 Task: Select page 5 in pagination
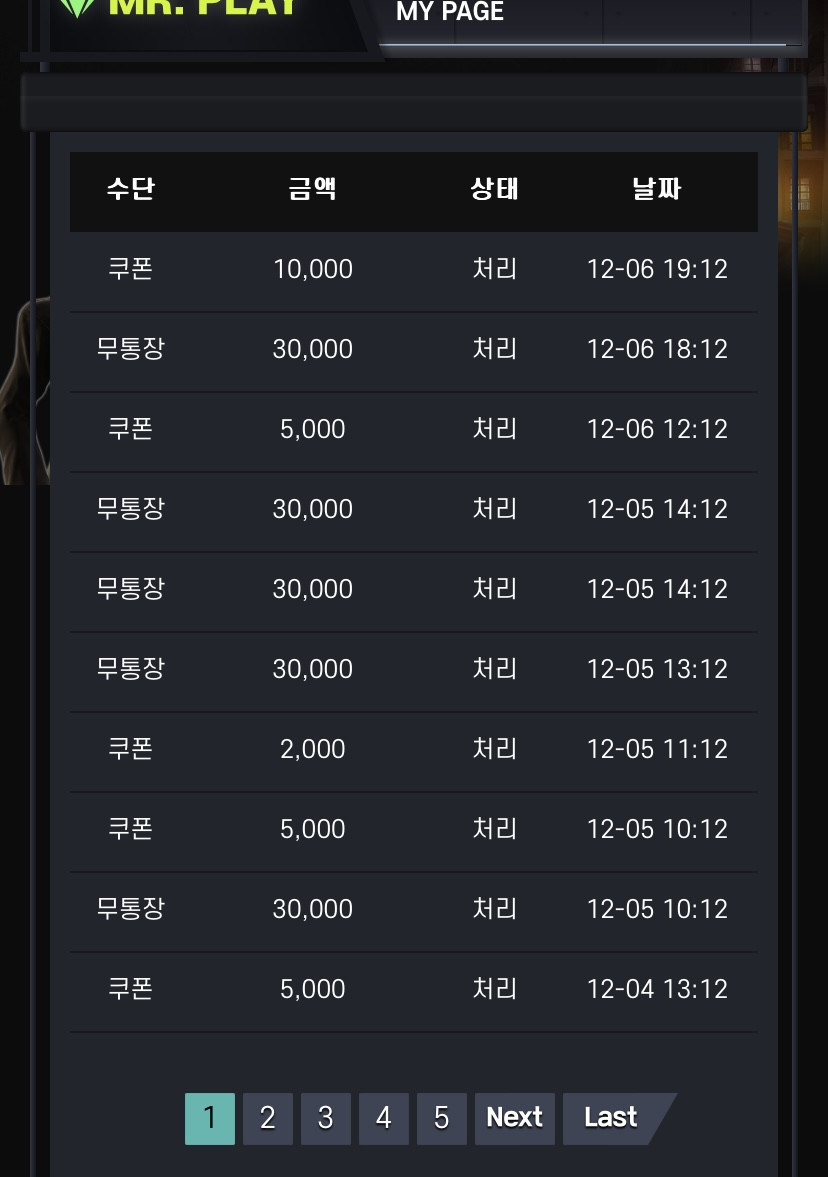click(x=441, y=1118)
